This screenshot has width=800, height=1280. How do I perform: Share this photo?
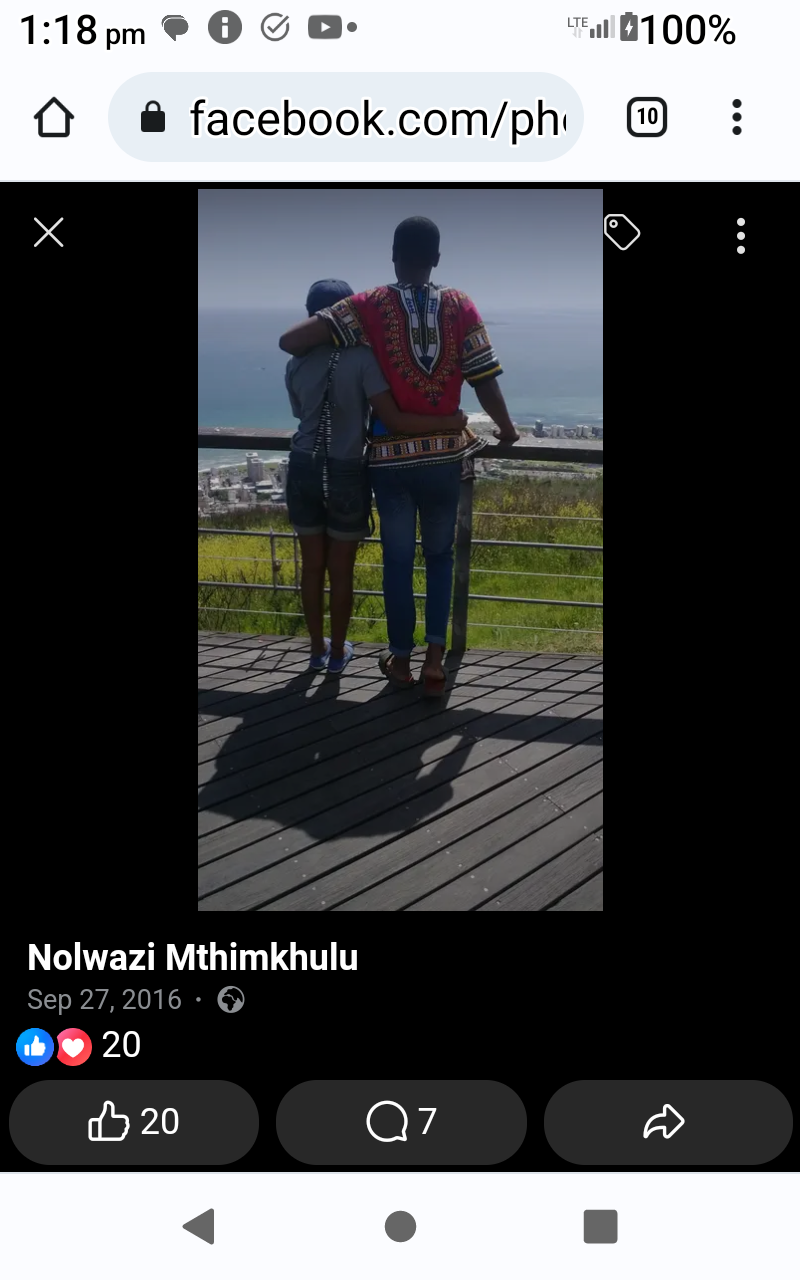coord(667,1122)
